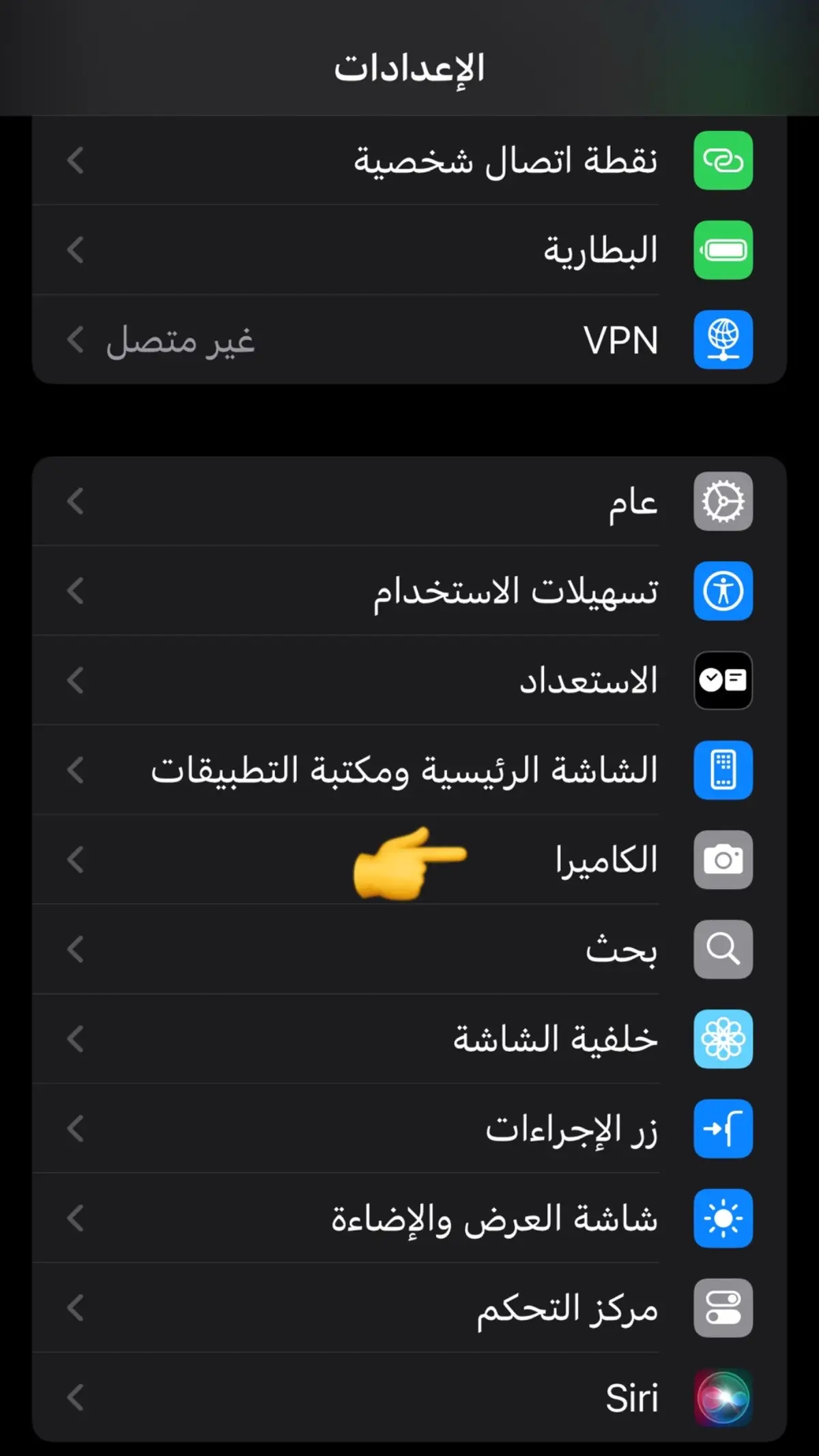Open General settings (عام)
Screen dimensions: 819x1456
(x=409, y=501)
